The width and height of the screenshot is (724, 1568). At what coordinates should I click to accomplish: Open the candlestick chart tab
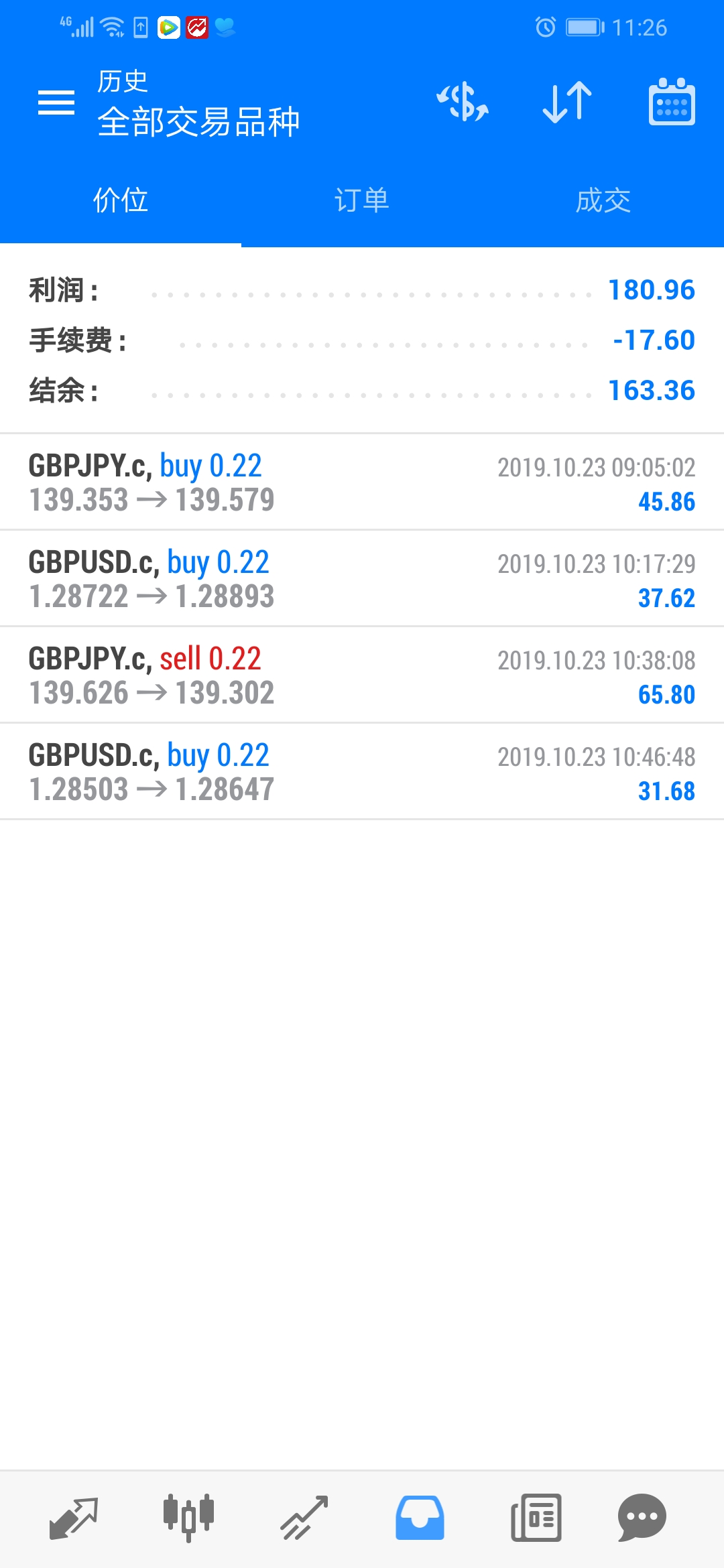188,1518
